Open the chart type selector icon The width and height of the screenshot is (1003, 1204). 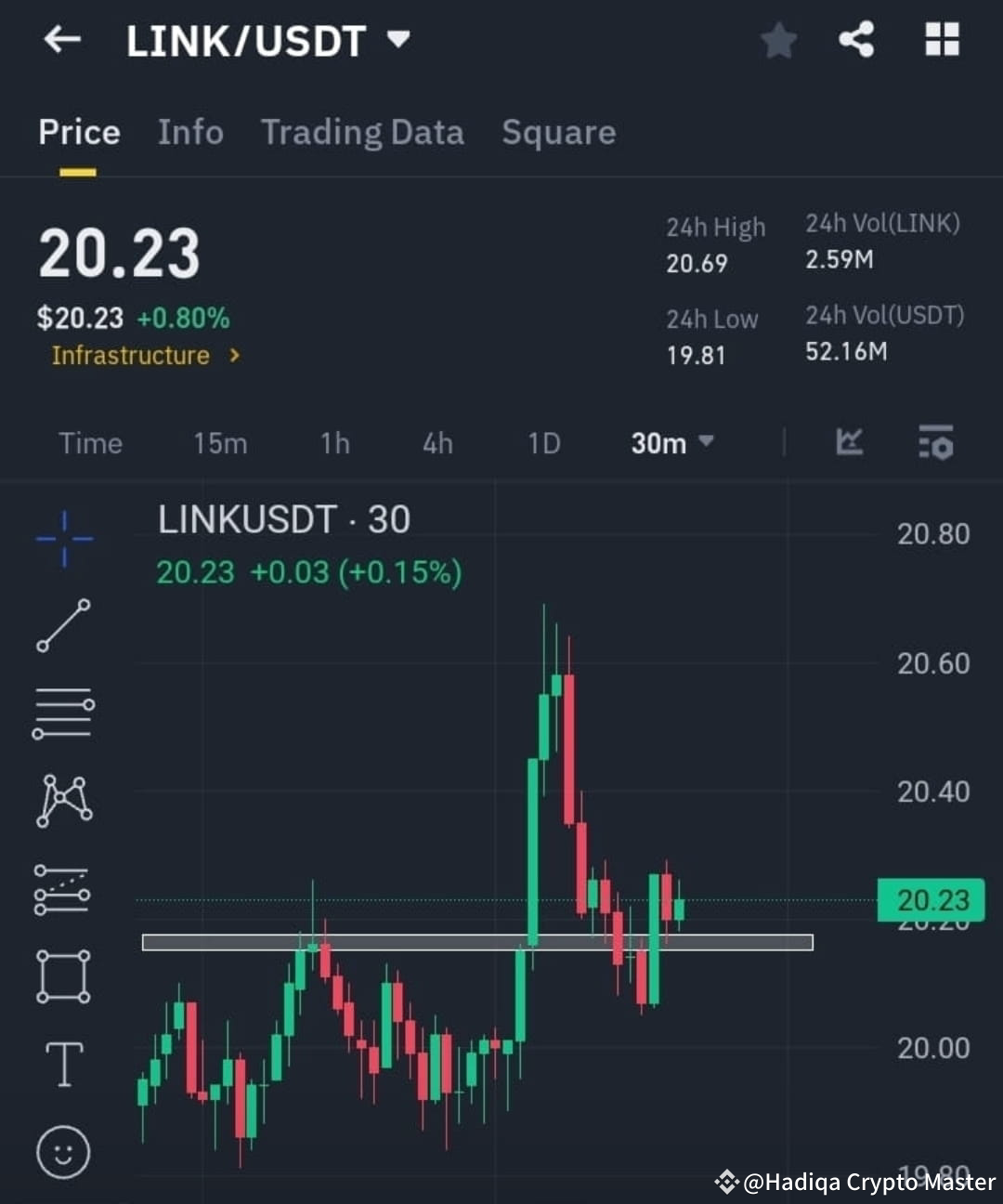848,443
